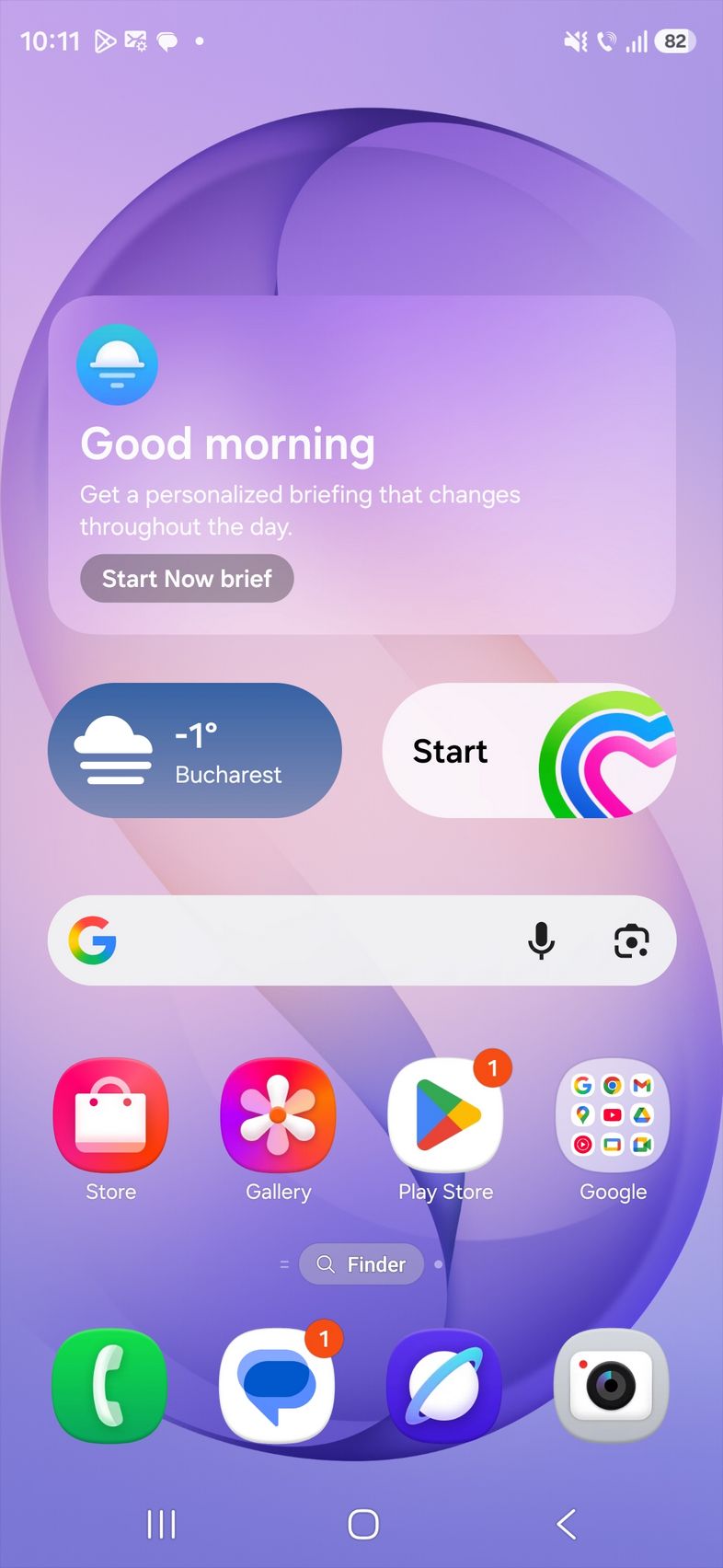Open the Google search bar
This screenshot has width=723, height=1568.
304,940
